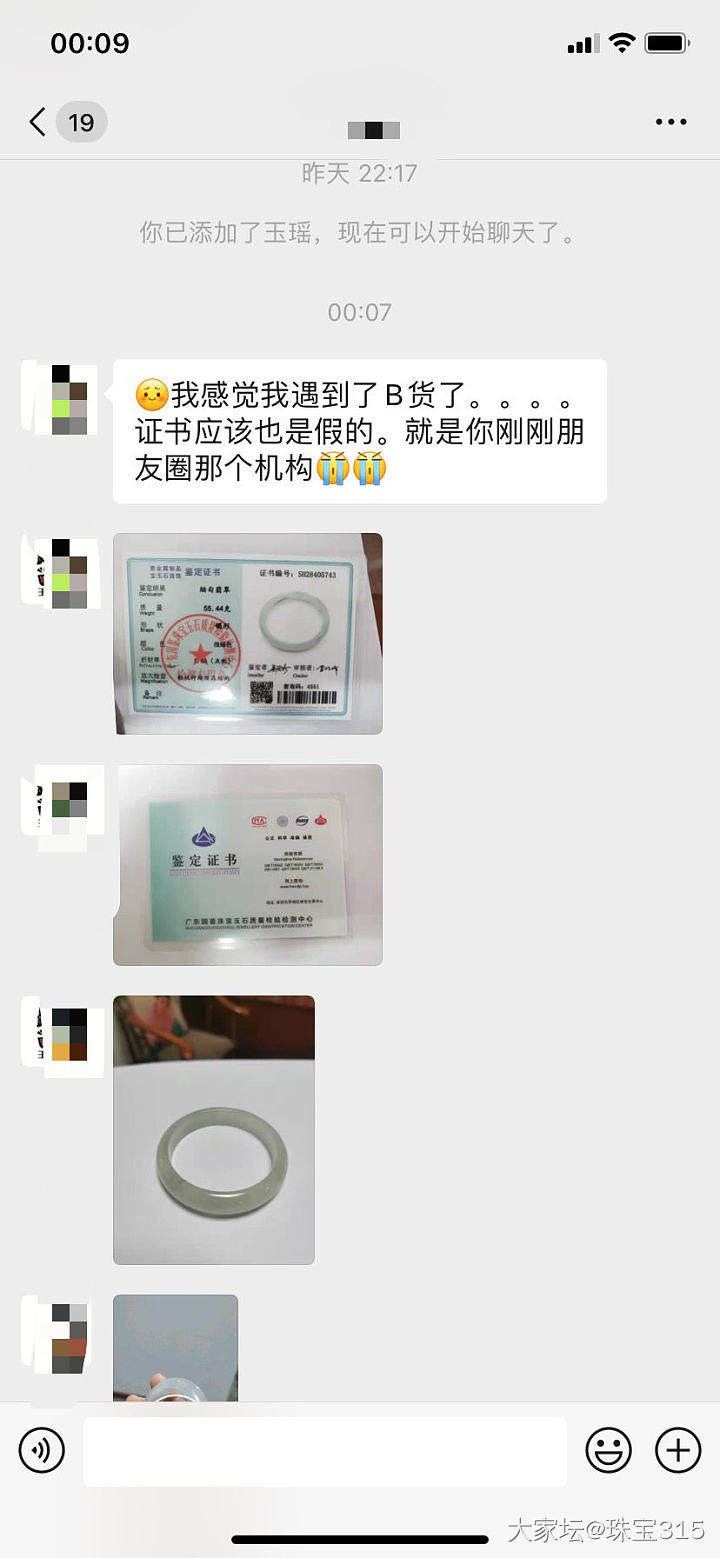Open the emoji sticker panel

point(608,1450)
